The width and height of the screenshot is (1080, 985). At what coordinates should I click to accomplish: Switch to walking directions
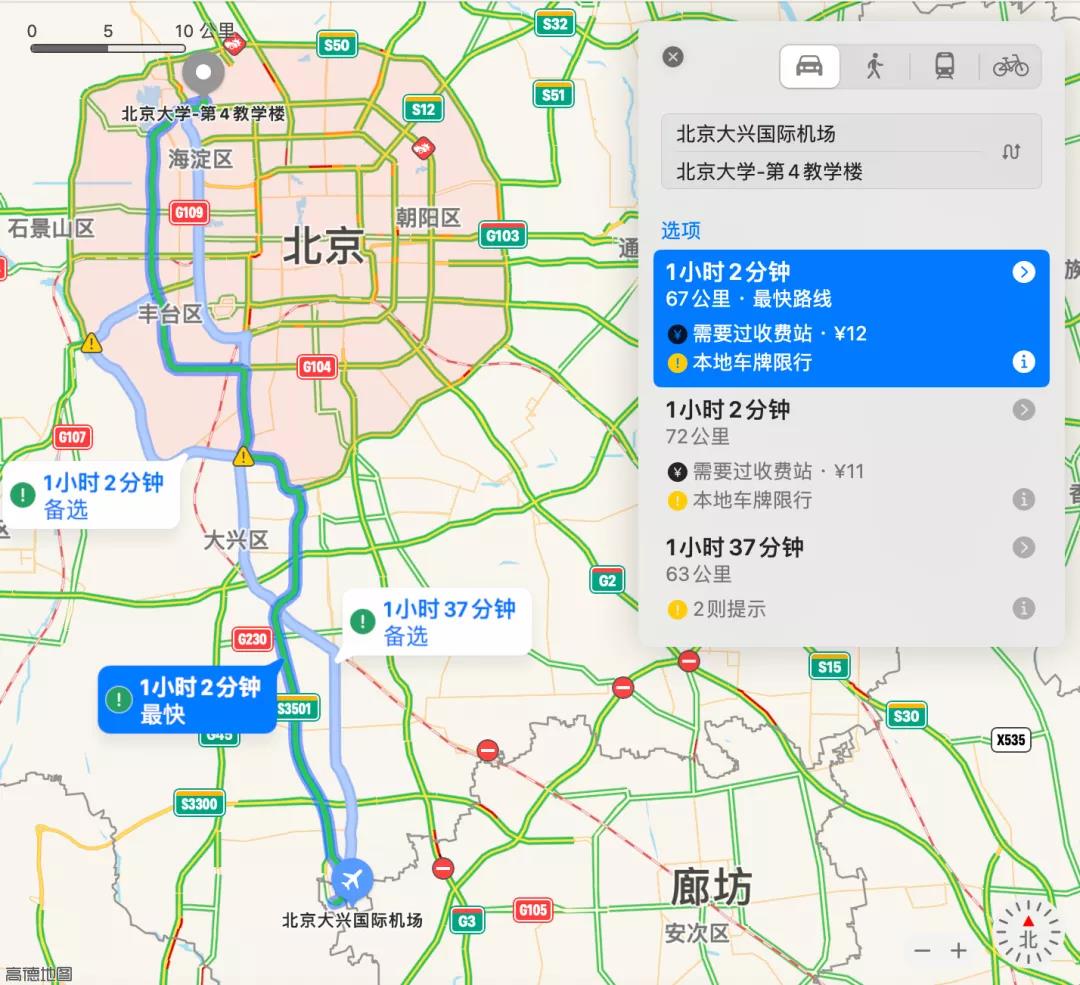tap(875, 67)
